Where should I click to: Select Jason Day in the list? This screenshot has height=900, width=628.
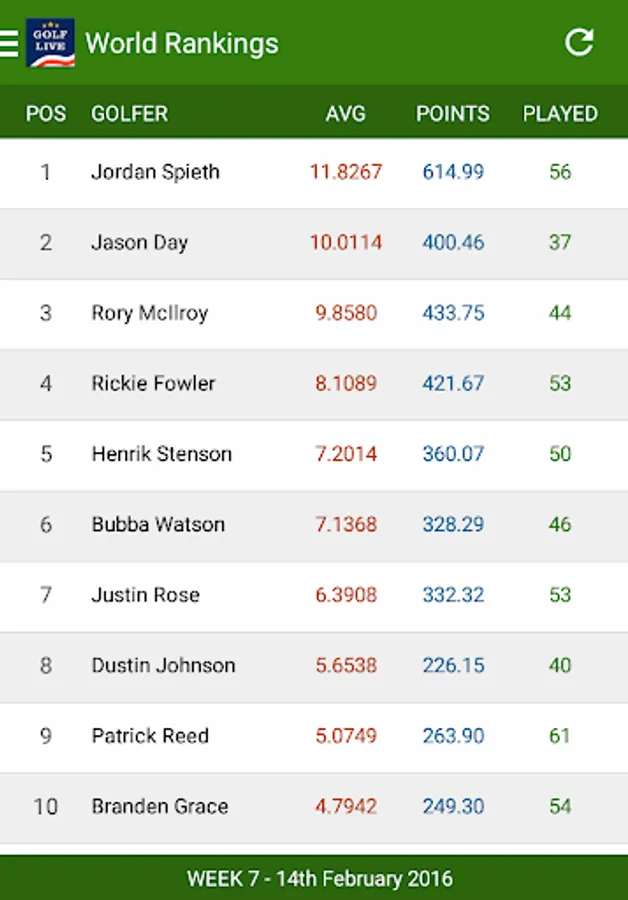pos(314,244)
